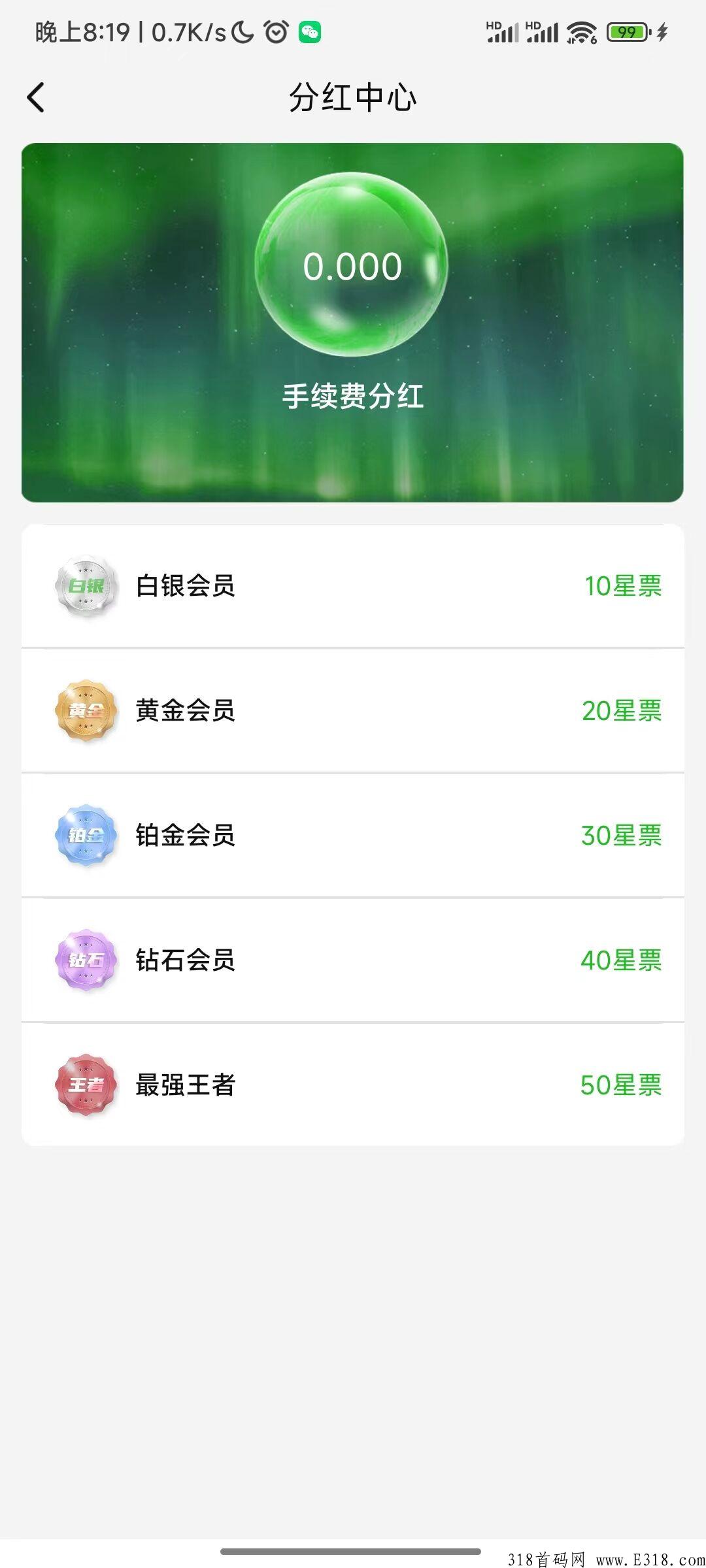Image resolution: width=706 pixels, height=1568 pixels.
Task: Tap the back arrow to exit 分红中心
Action: (x=36, y=98)
